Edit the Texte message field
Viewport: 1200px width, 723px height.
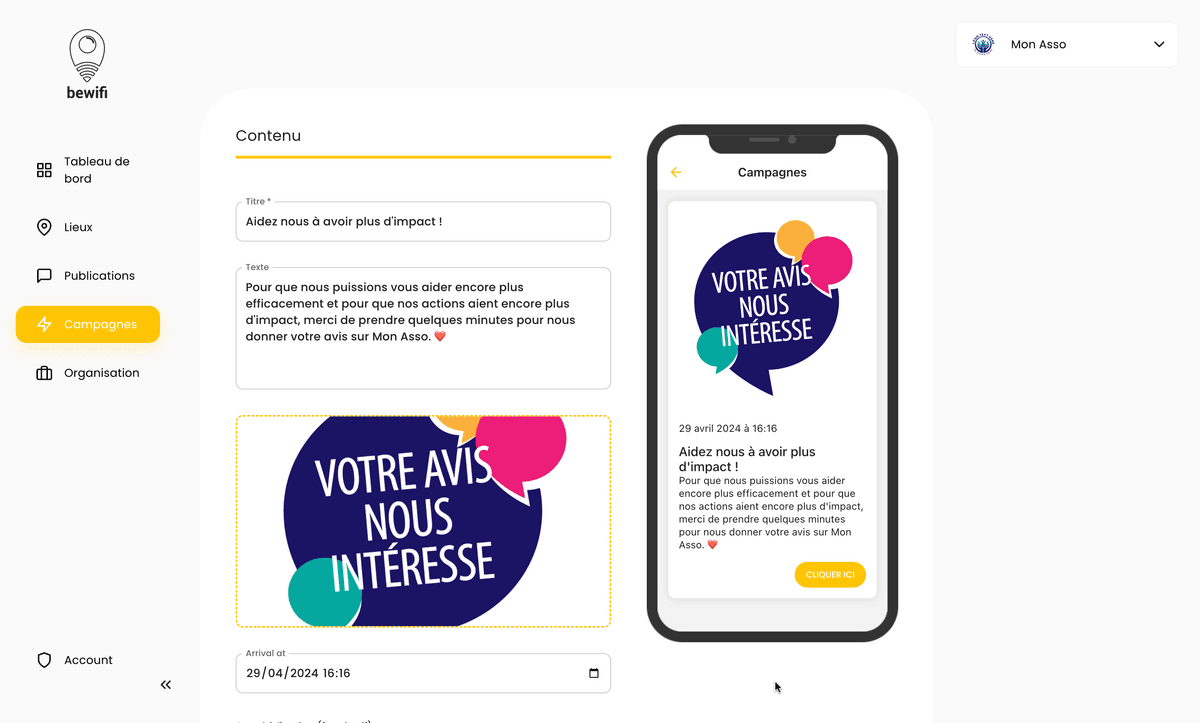[x=423, y=328]
